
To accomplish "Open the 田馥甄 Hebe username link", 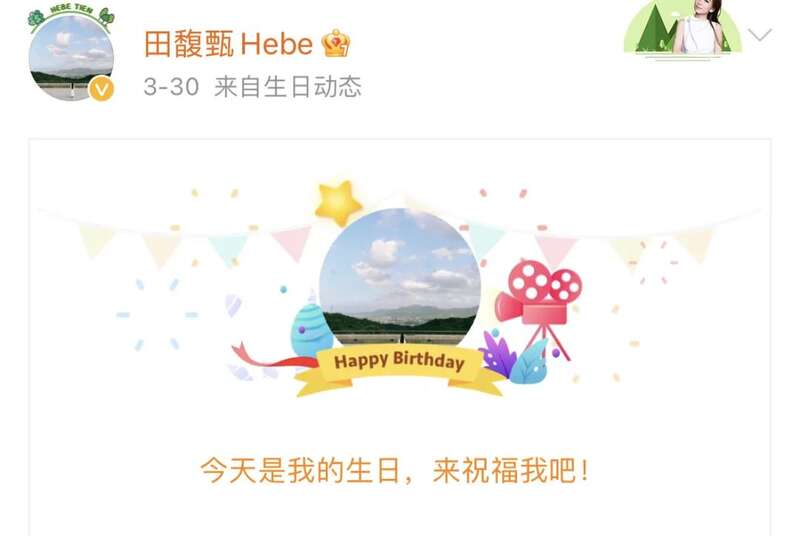I will (x=229, y=44).
